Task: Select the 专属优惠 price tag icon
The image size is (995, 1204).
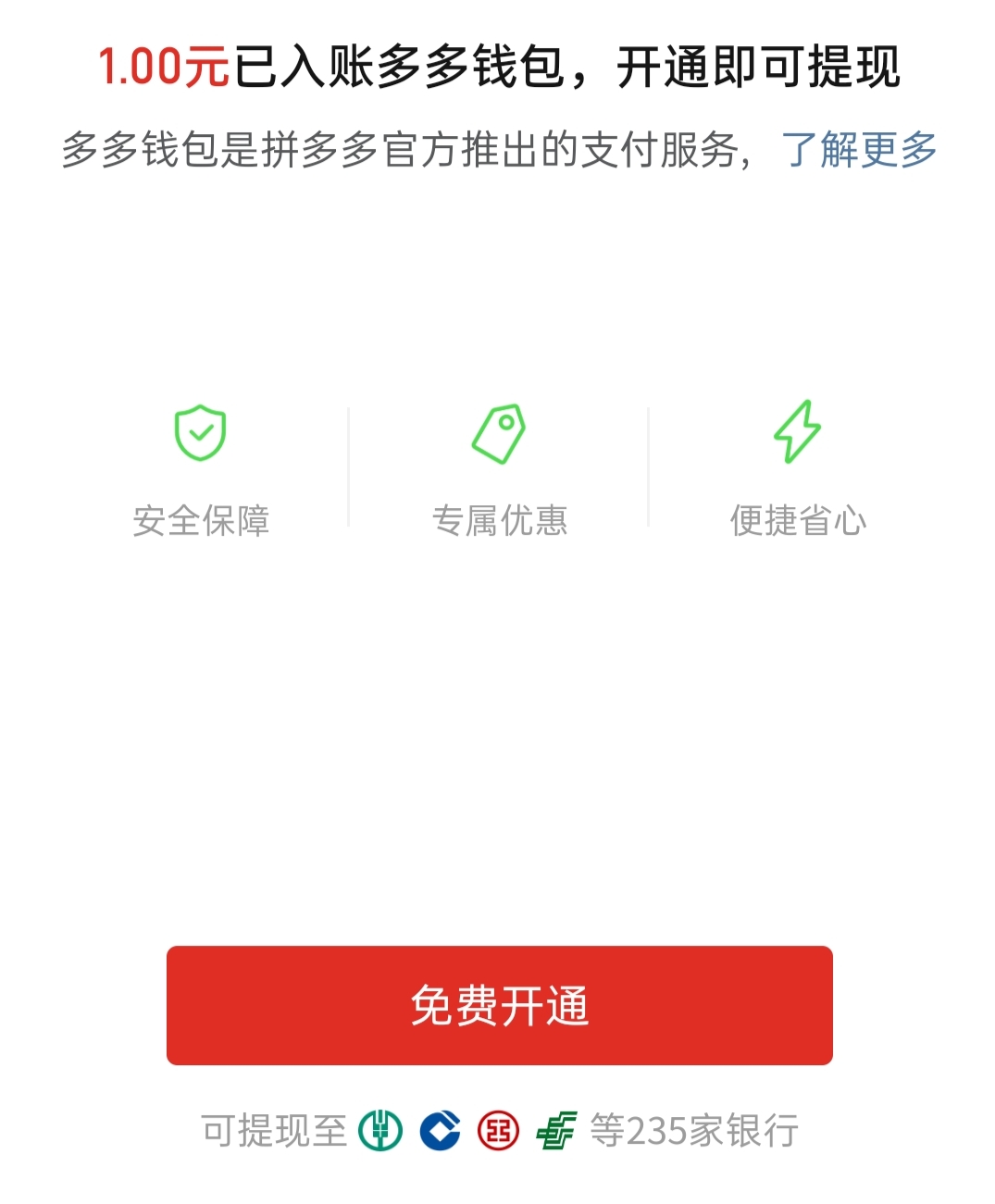Action: [x=500, y=432]
